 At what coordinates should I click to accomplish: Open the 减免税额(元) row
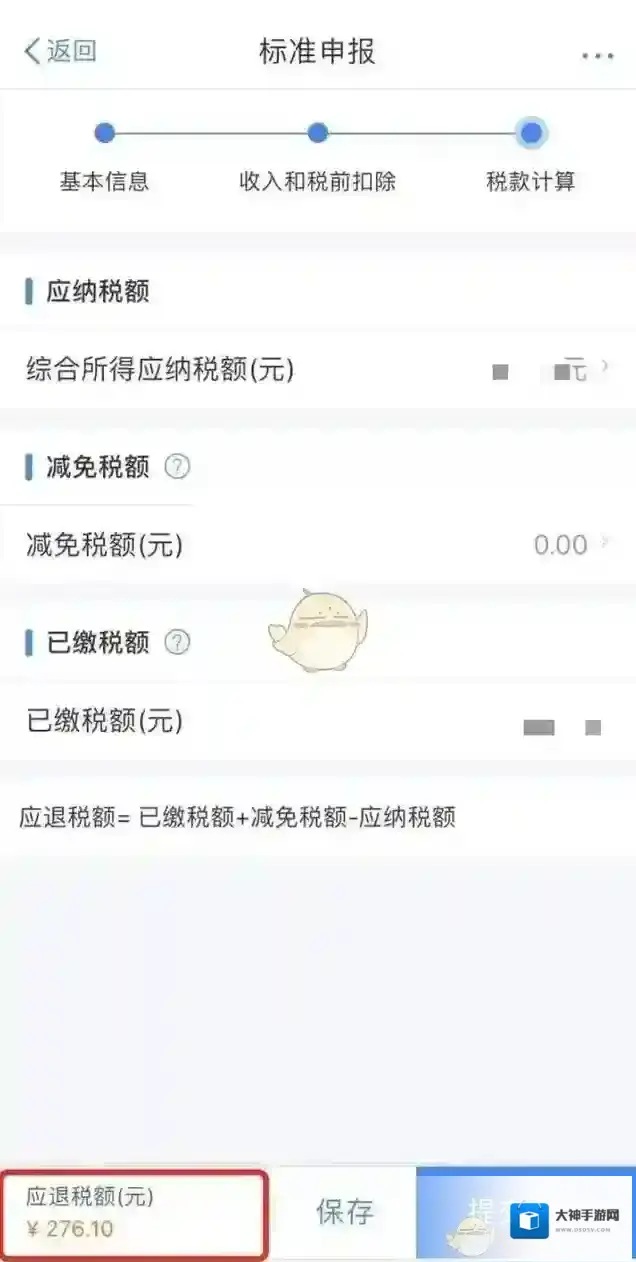click(318, 545)
